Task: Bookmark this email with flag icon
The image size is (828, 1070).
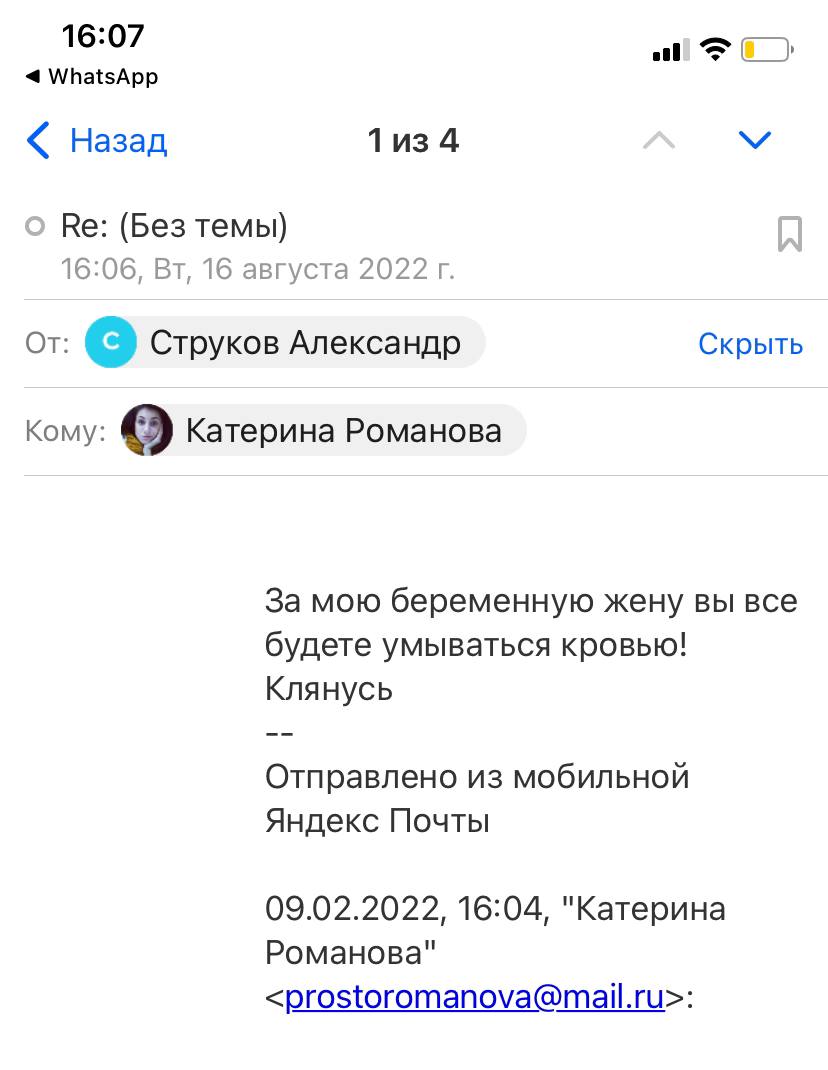Action: (x=789, y=234)
